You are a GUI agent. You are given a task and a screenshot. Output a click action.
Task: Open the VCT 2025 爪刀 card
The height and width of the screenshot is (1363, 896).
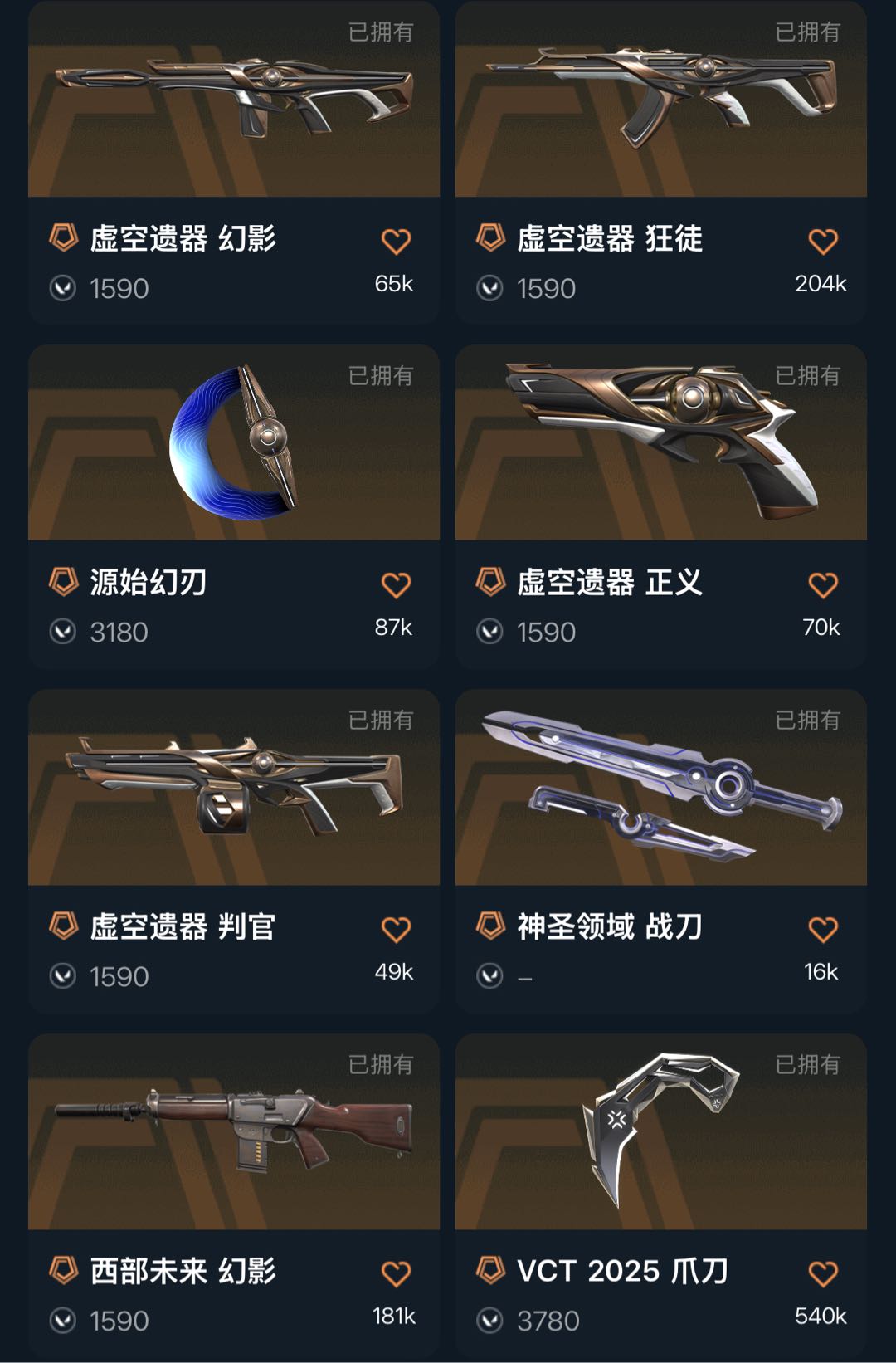coord(660,1133)
